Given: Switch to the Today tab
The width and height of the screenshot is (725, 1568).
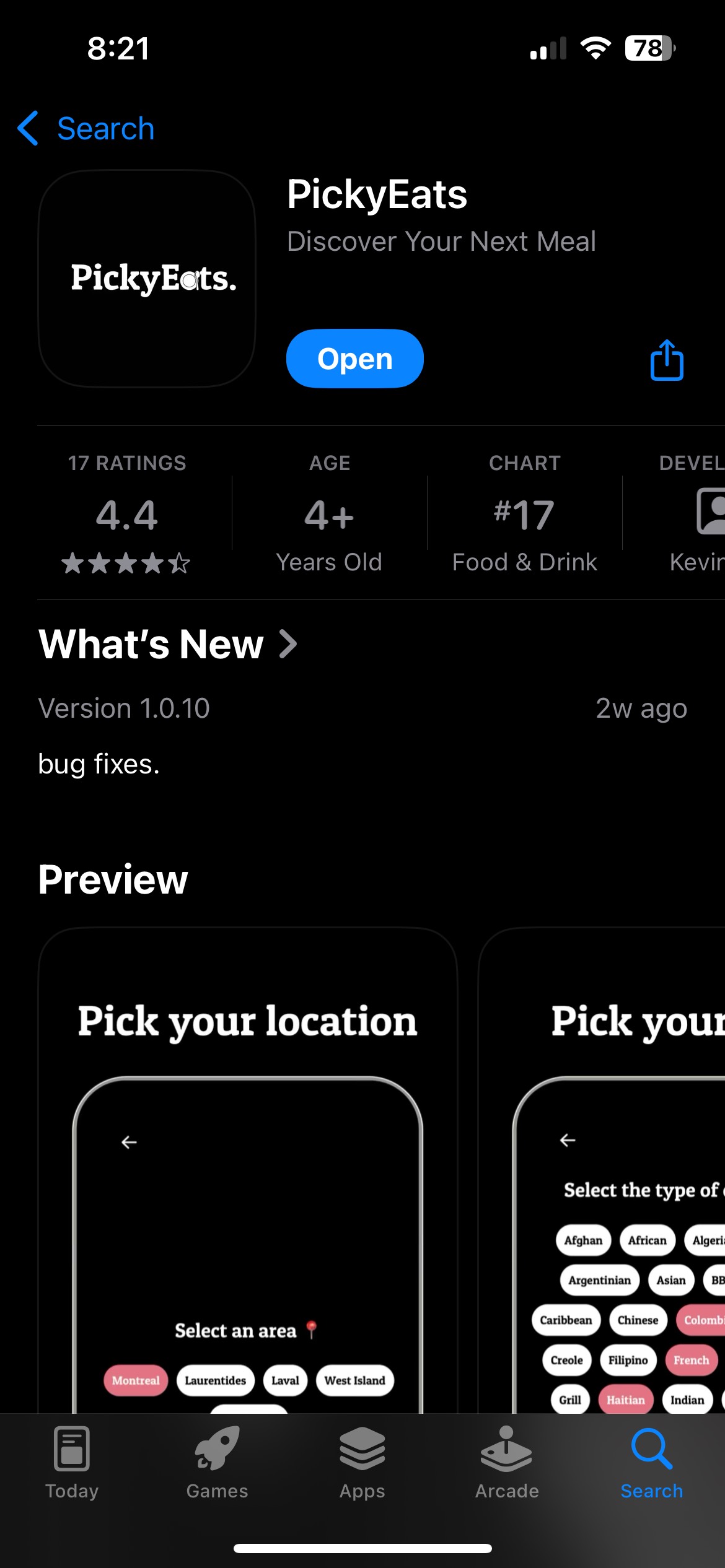Looking at the screenshot, I should 72,1463.
